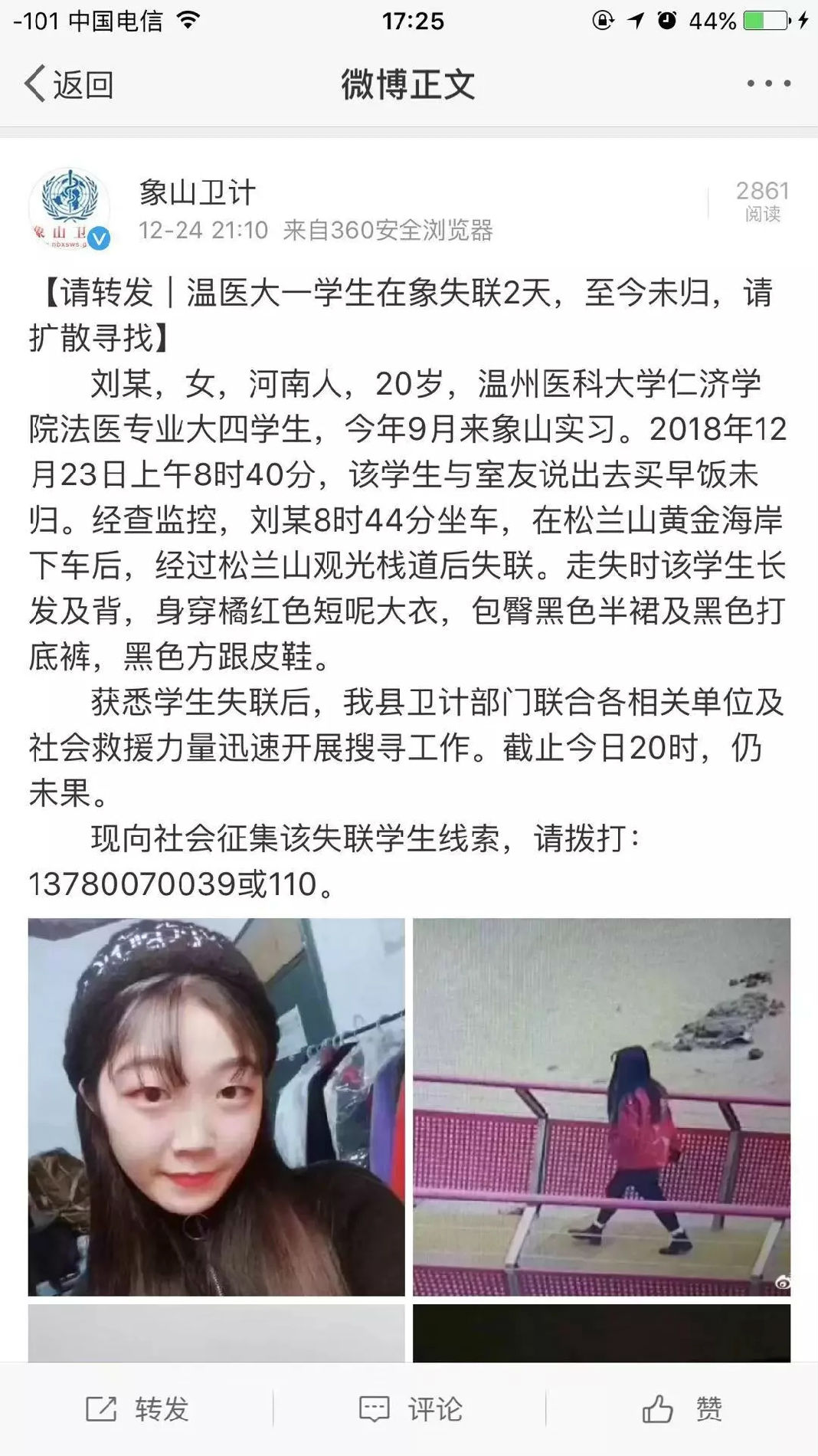Open comments with 评论
This screenshot has height=1456, width=818.
[411, 1408]
